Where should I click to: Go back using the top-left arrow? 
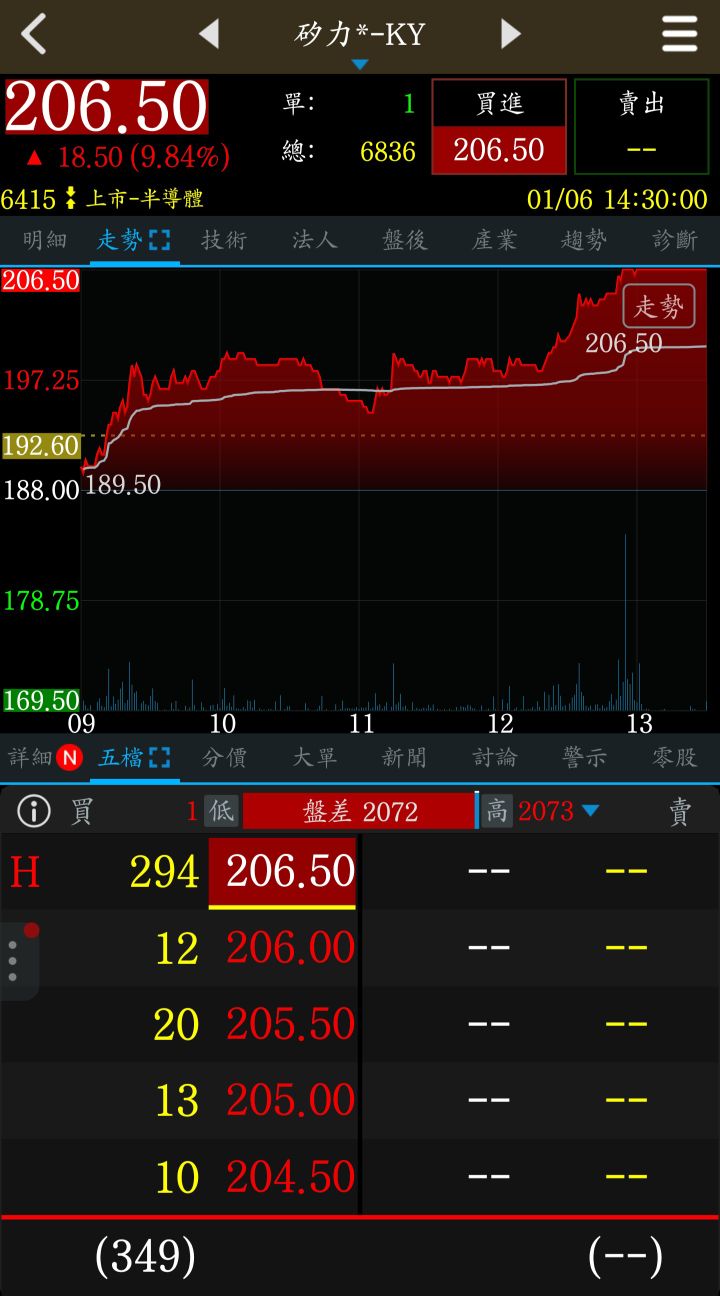(34, 34)
